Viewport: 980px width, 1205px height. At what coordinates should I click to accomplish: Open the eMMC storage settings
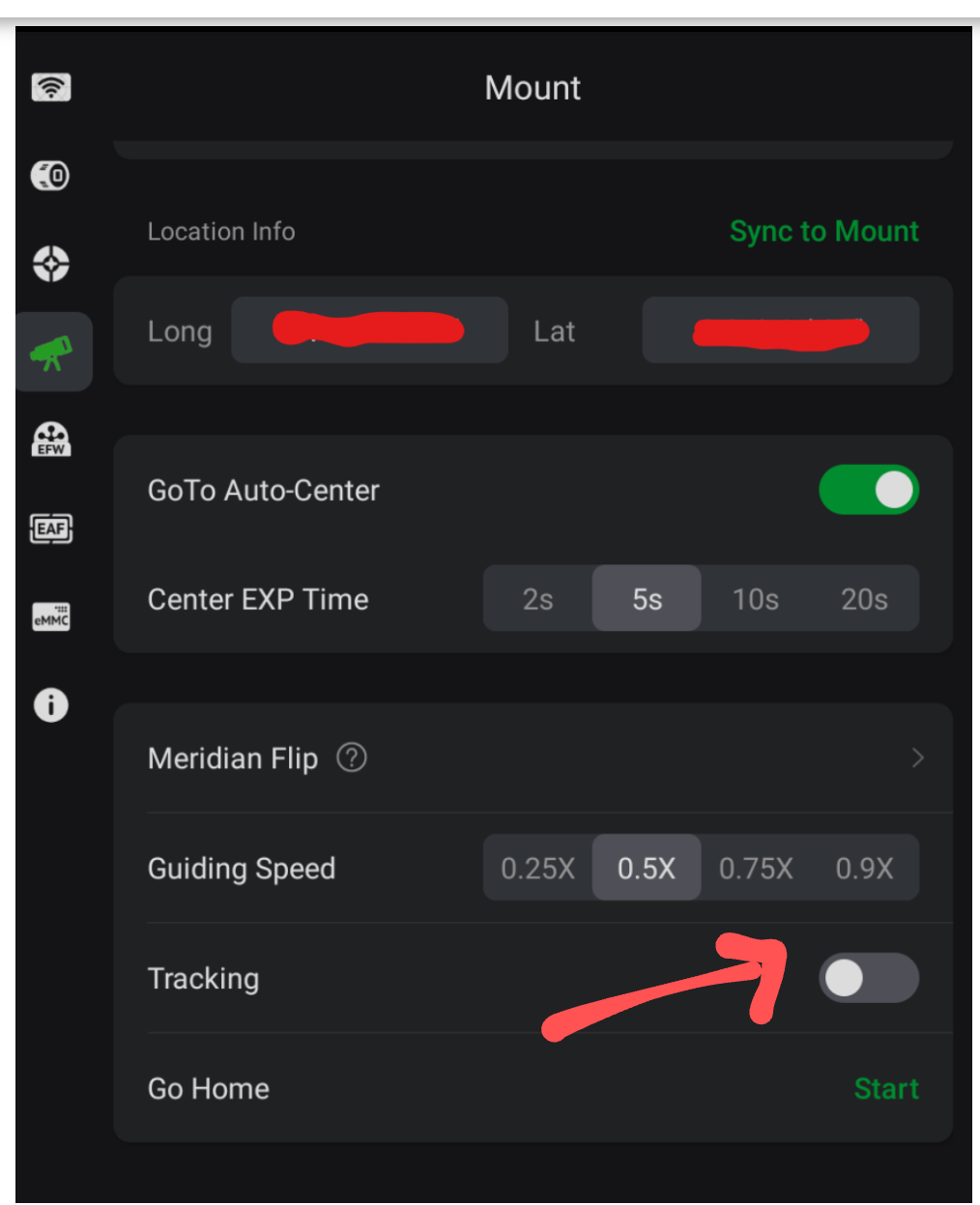point(51,617)
